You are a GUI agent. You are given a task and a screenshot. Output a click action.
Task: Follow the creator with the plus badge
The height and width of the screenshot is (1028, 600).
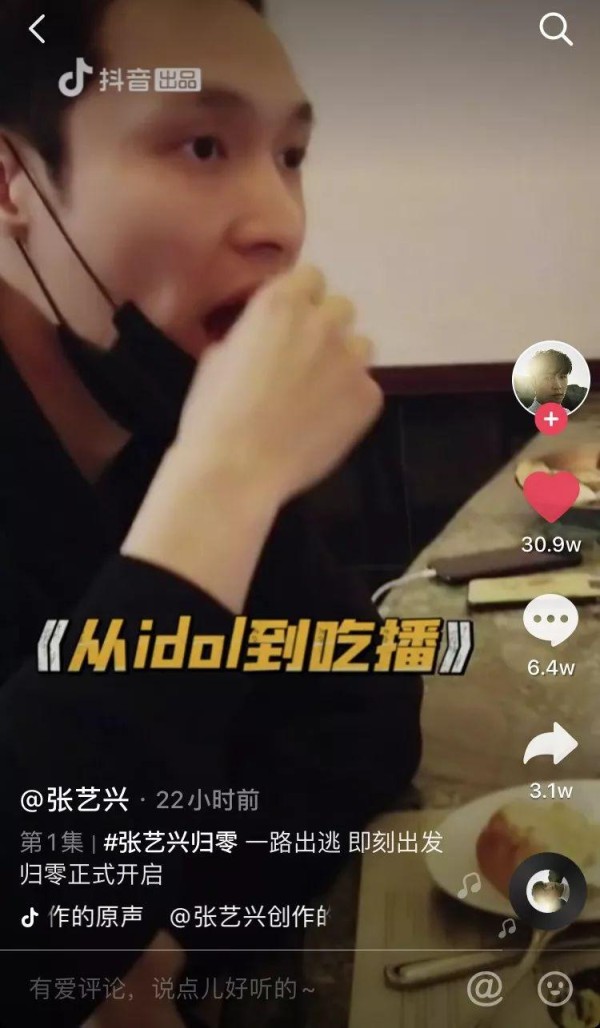pos(550,419)
